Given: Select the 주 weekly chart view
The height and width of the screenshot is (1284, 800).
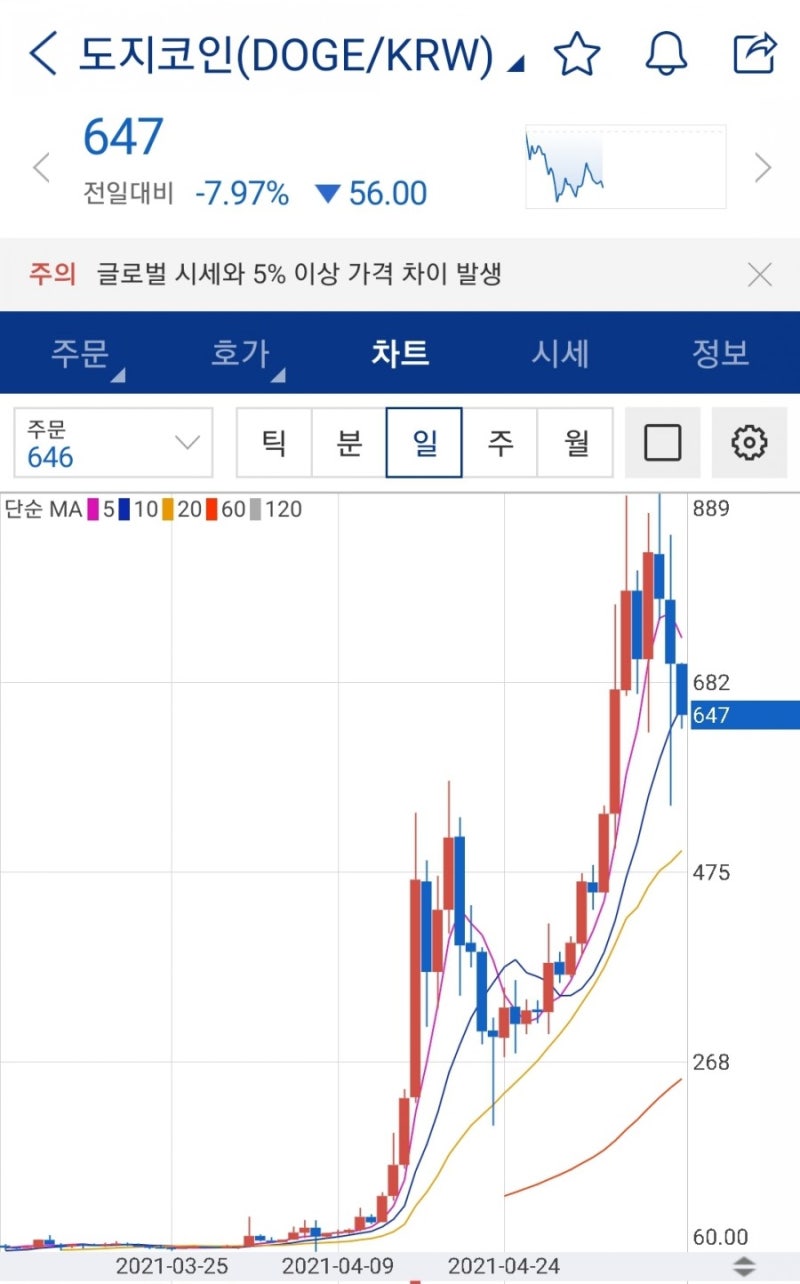Looking at the screenshot, I should point(500,442).
